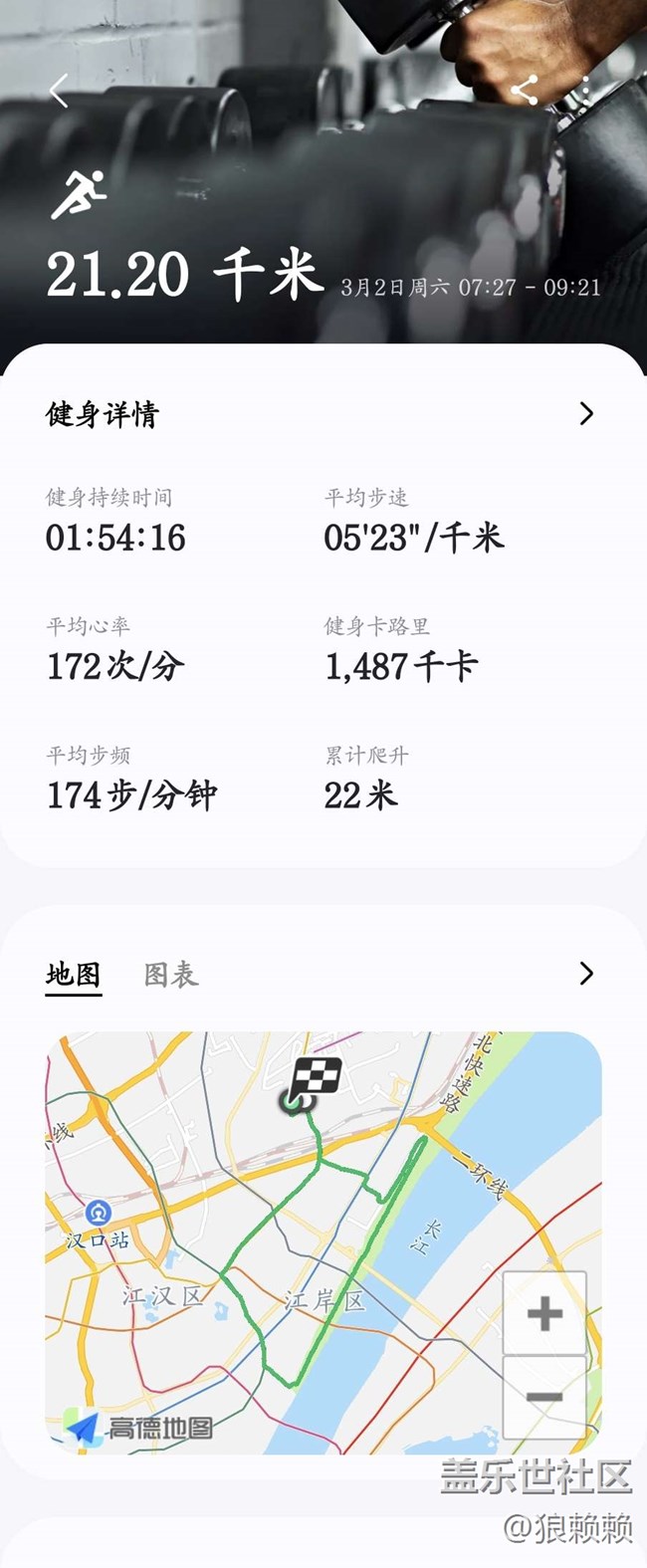Expand the 健身详情 details section

point(586,414)
